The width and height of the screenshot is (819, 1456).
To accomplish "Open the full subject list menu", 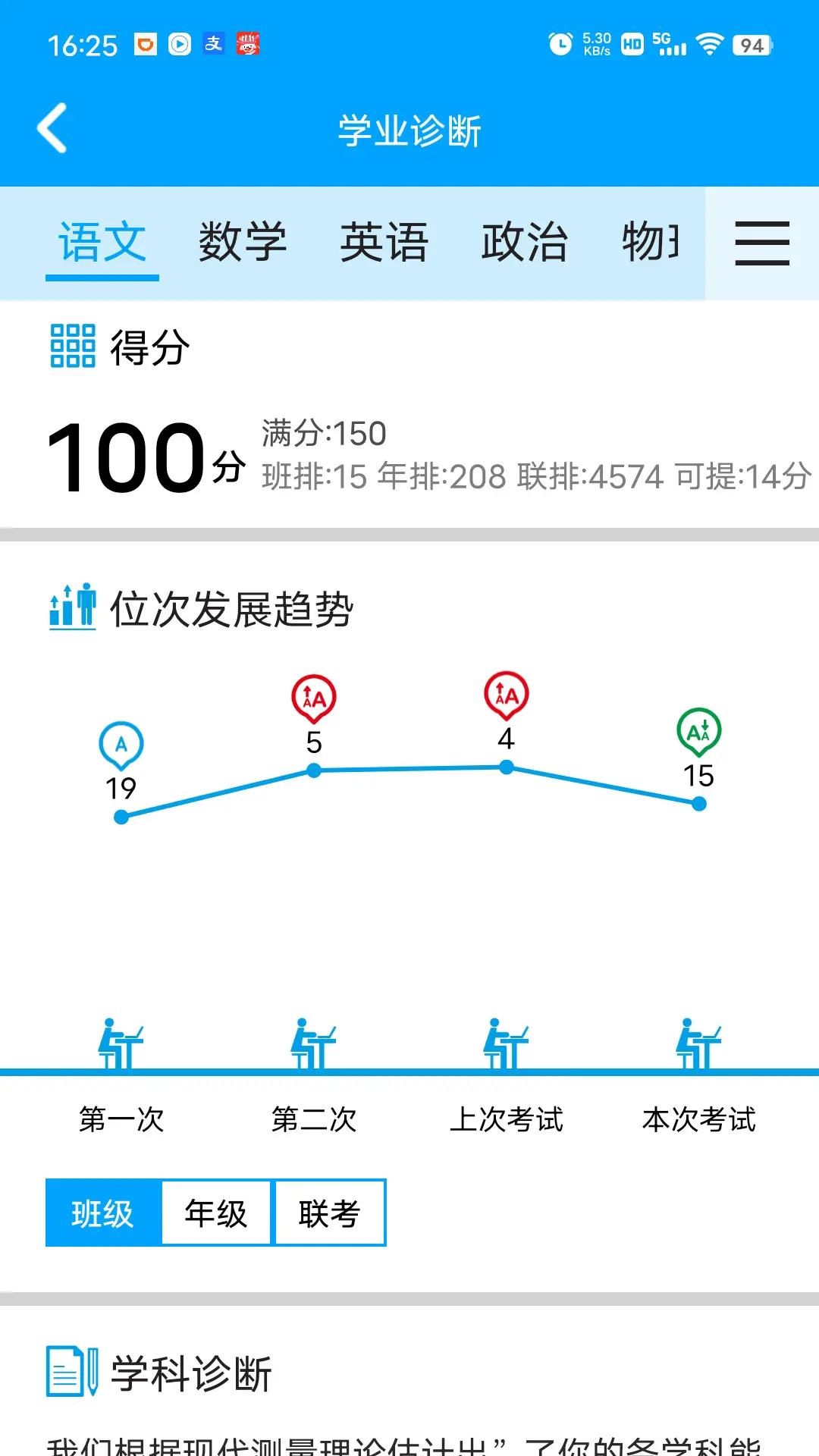I will tap(762, 243).
